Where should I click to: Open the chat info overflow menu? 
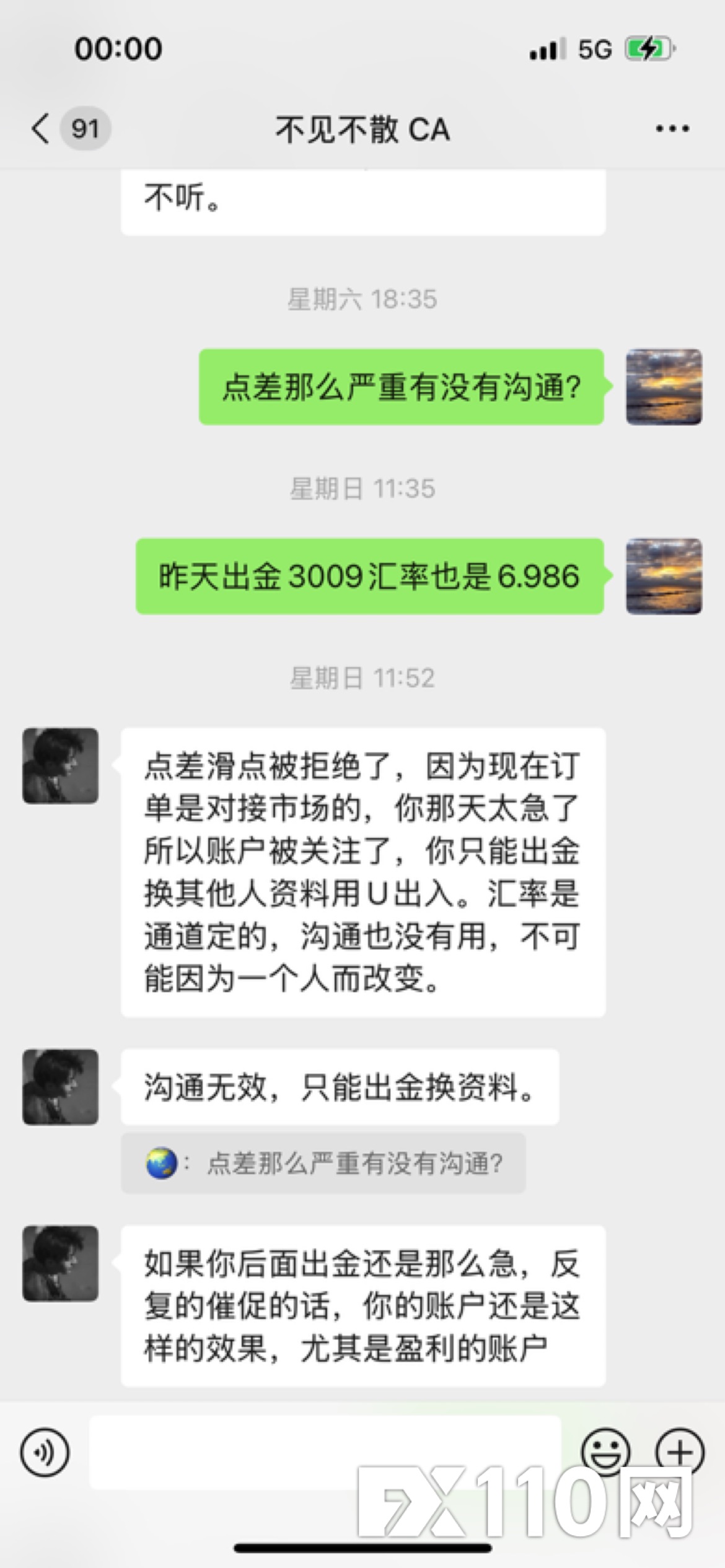click(x=672, y=129)
